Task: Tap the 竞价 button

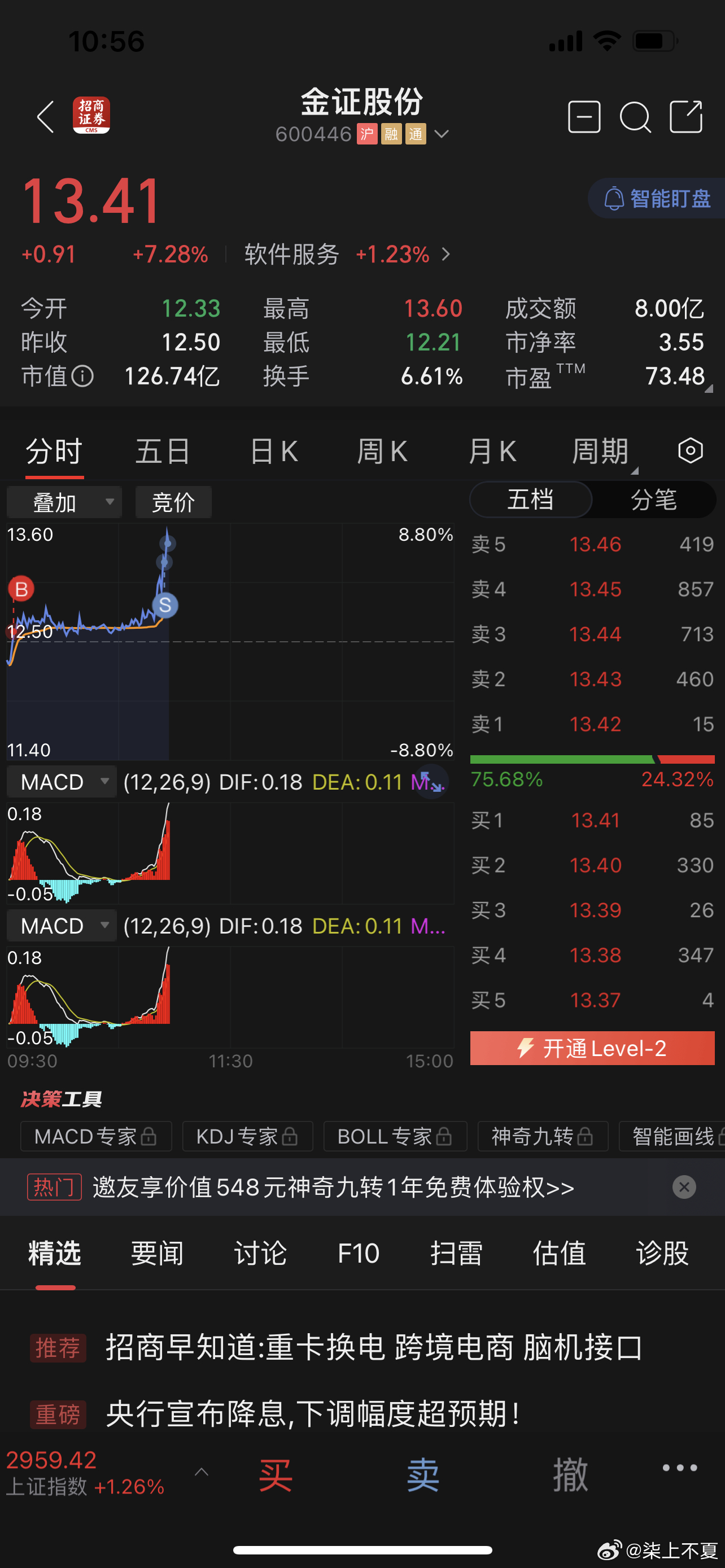Action: [173, 502]
